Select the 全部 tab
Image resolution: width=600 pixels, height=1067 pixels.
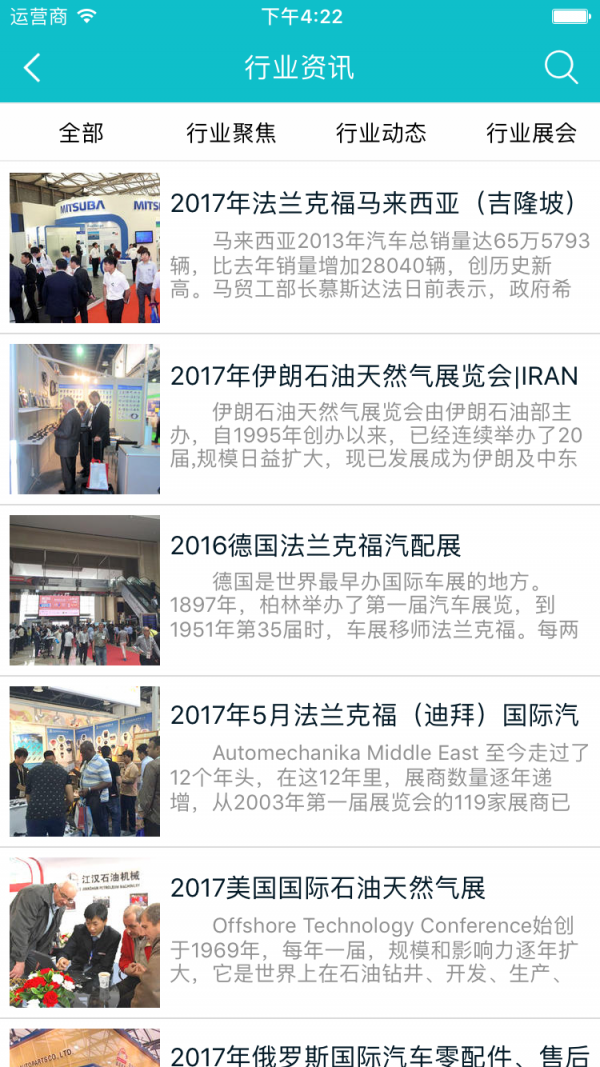[x=81, y=133]
